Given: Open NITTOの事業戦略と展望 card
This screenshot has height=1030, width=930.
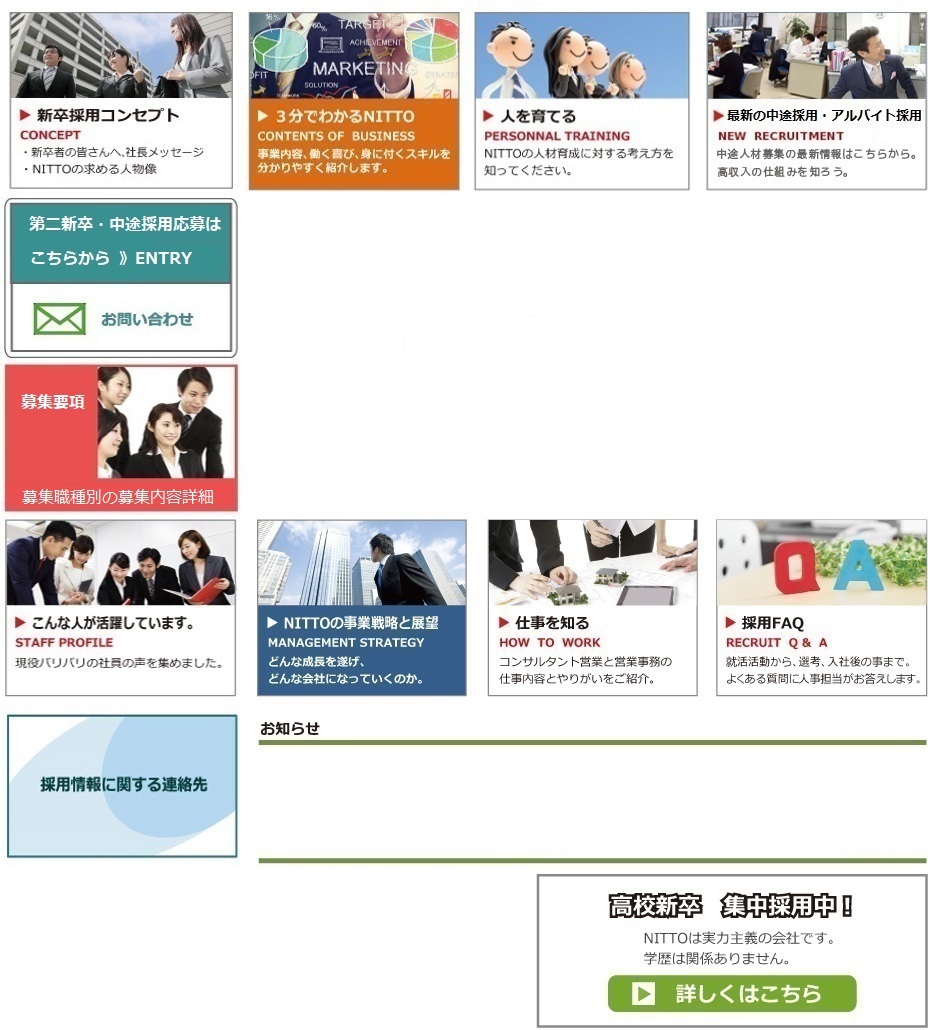Looking at the screenshot, I should (361, 607).
